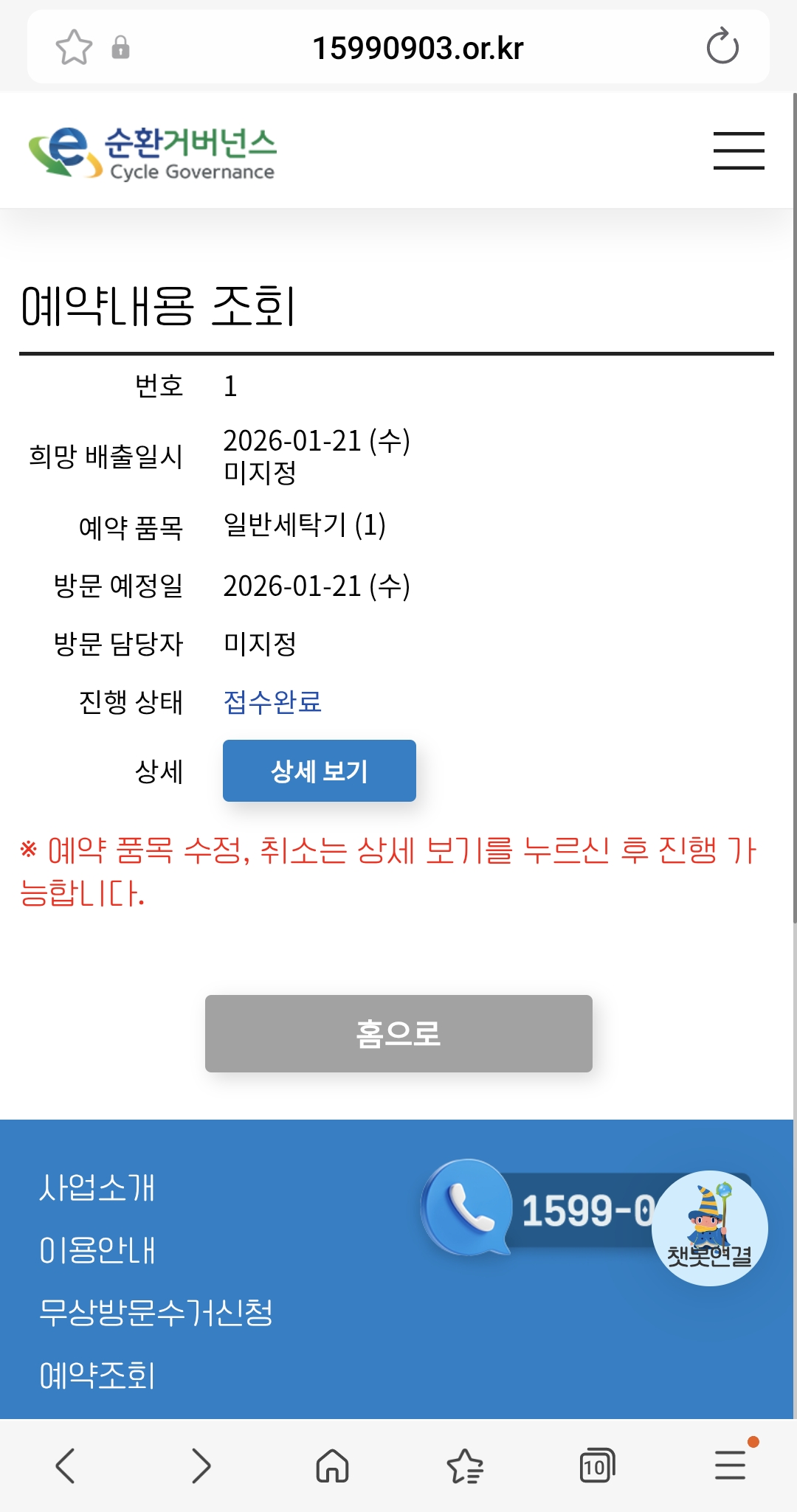Open 무상방문수거신청 in the footer
The height and width of the screenshot is (1512, 797).
pyautogui.click(x=156, y=1313)
